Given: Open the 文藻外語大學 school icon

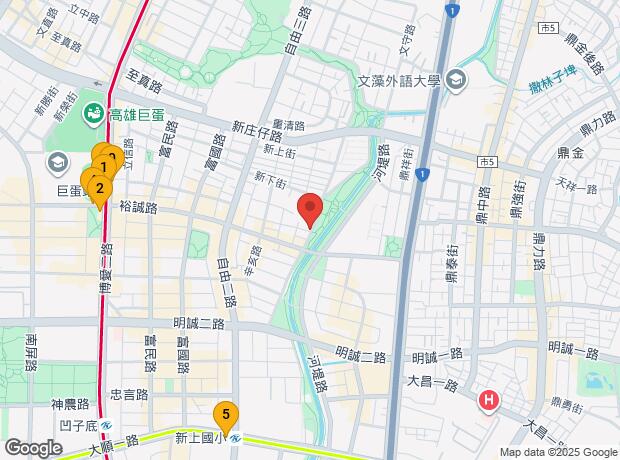Looking at the screenshot, I should (x=456, y=80).
